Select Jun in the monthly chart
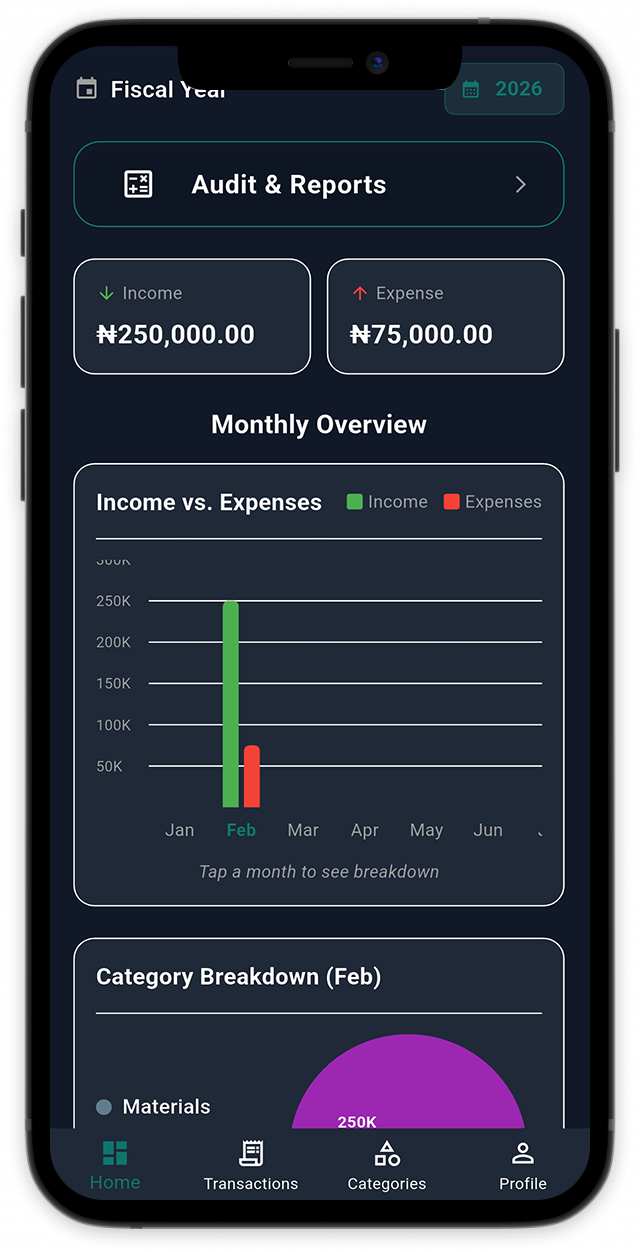The image size is (640, 1252). point(488,830)
